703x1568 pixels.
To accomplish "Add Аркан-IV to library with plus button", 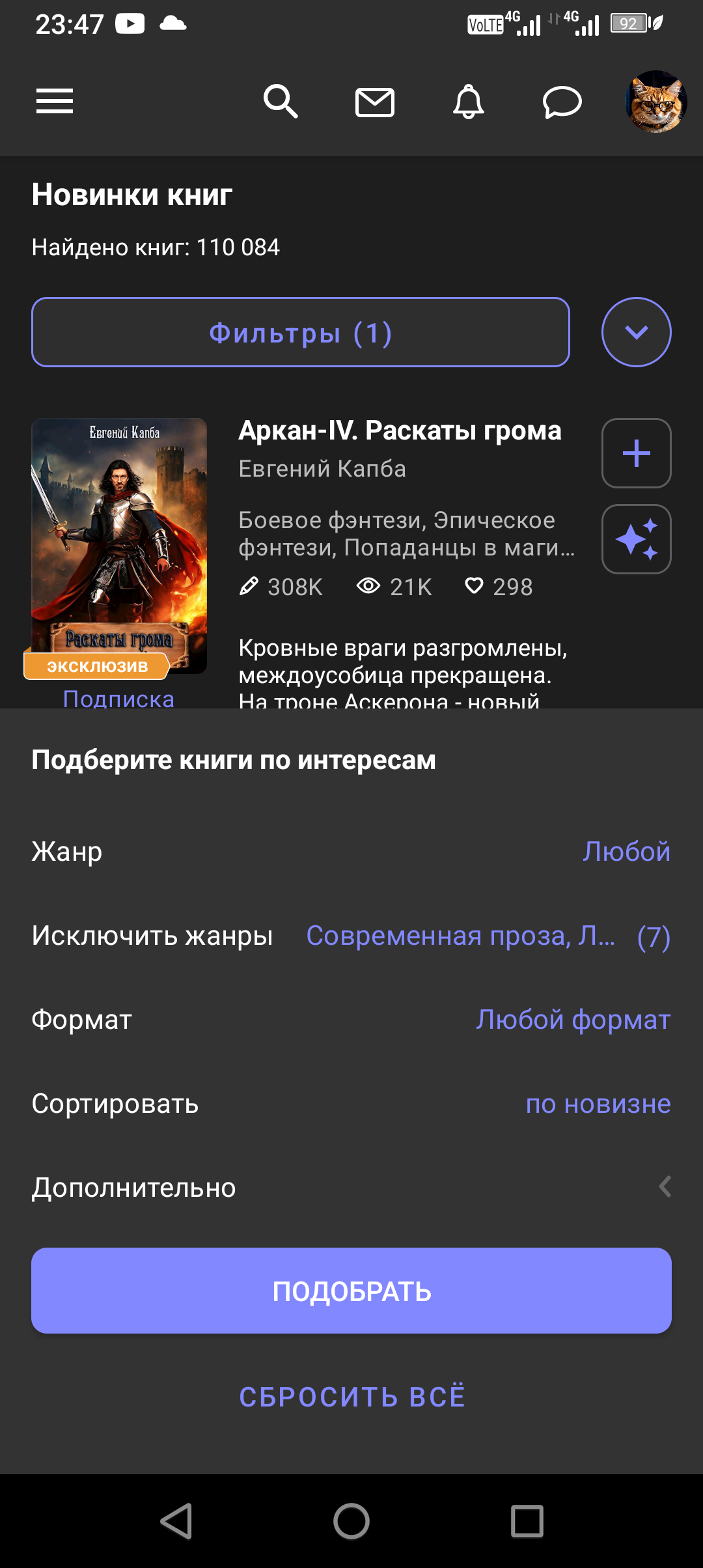I will point(637,453).
